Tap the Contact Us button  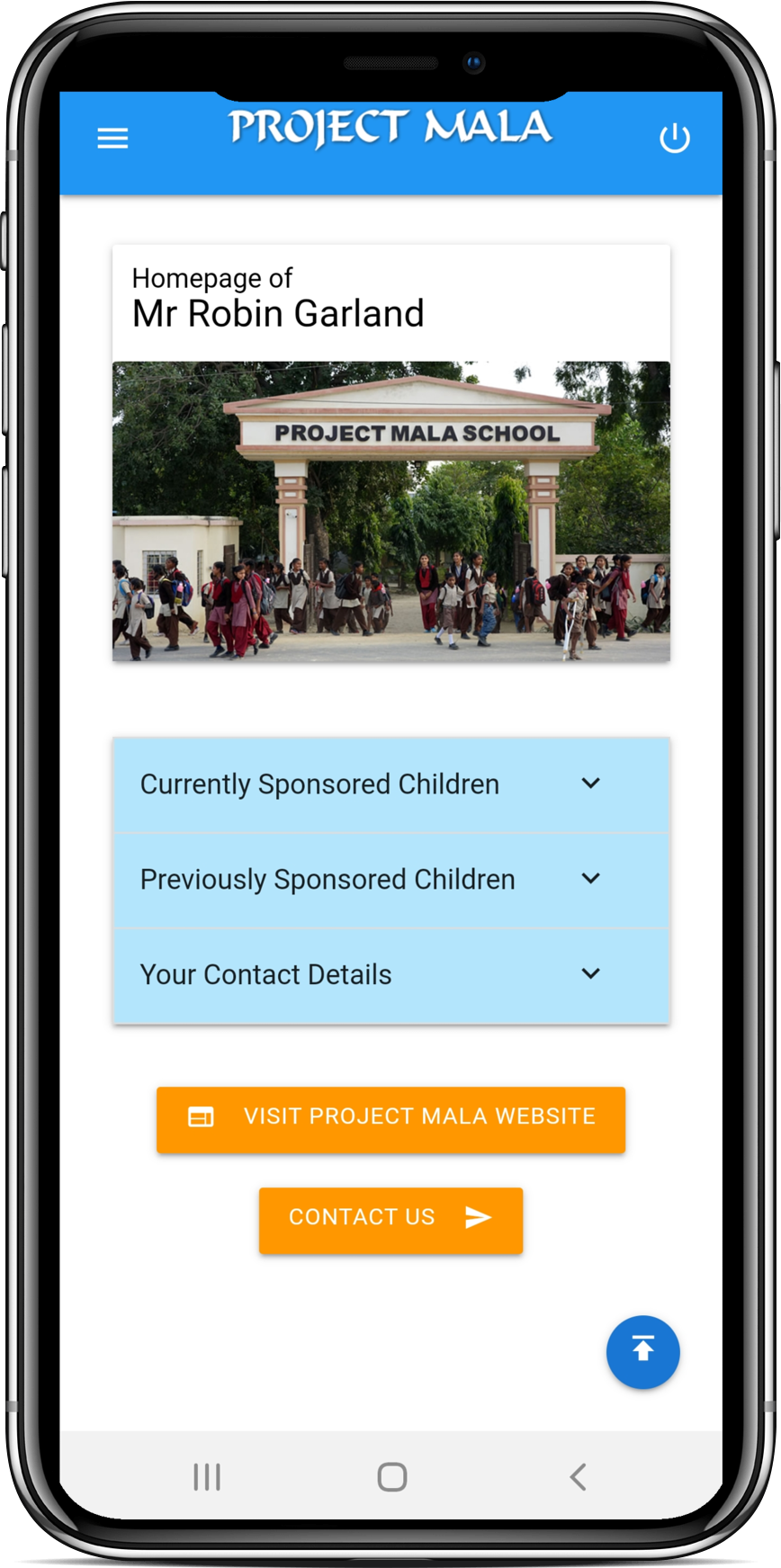pyautogui.click(x=390, y=1219)
